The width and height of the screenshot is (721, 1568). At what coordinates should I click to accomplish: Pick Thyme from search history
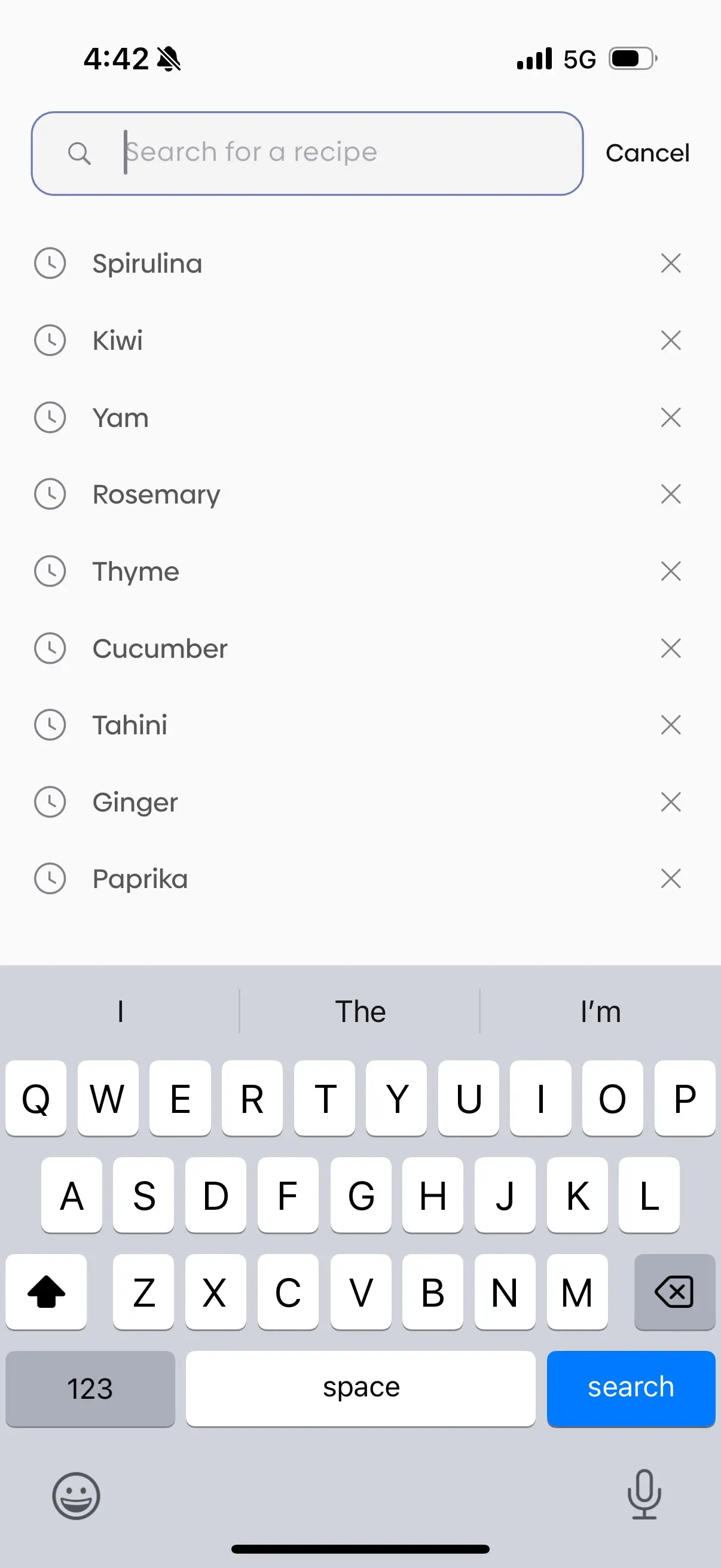(x=136, y=572)
